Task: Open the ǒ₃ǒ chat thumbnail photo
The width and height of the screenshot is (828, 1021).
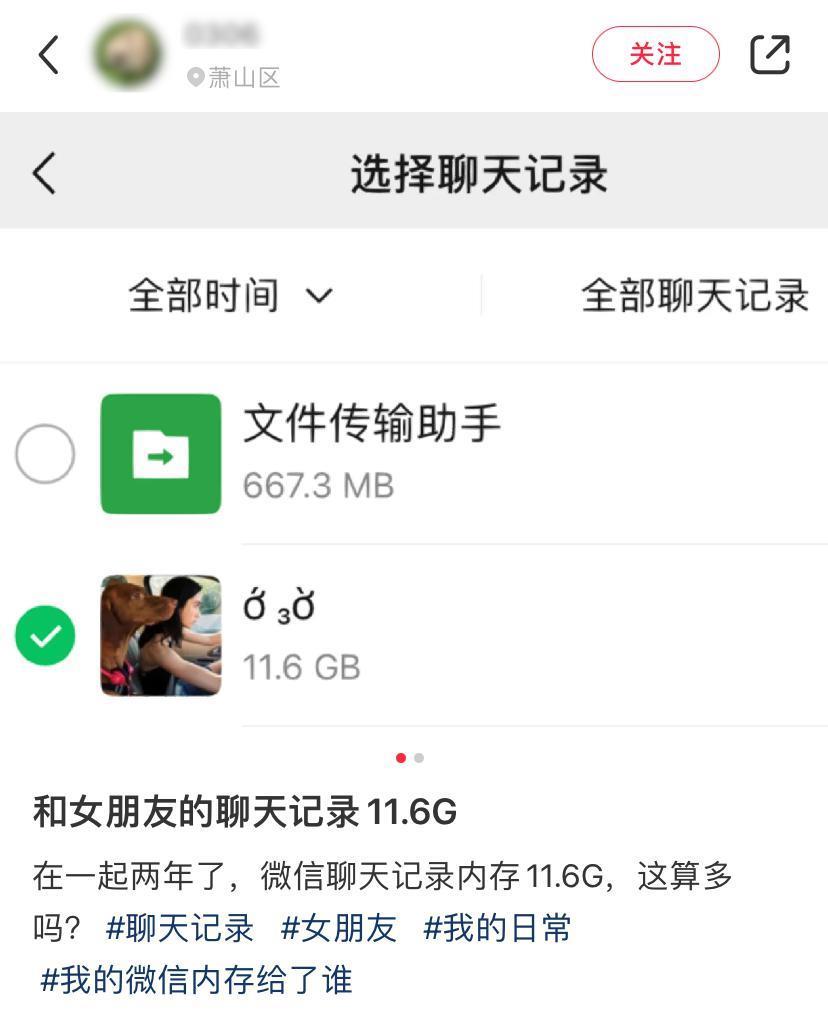Action: 160,636
